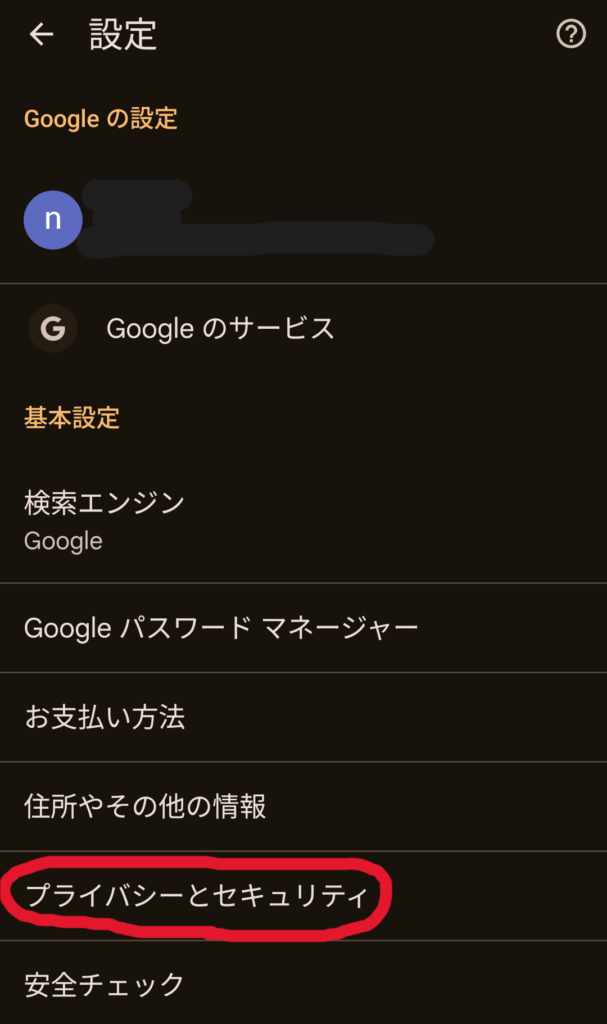Open the account row with n avatar
The image size is (607, 1024).
coord(303,220)
